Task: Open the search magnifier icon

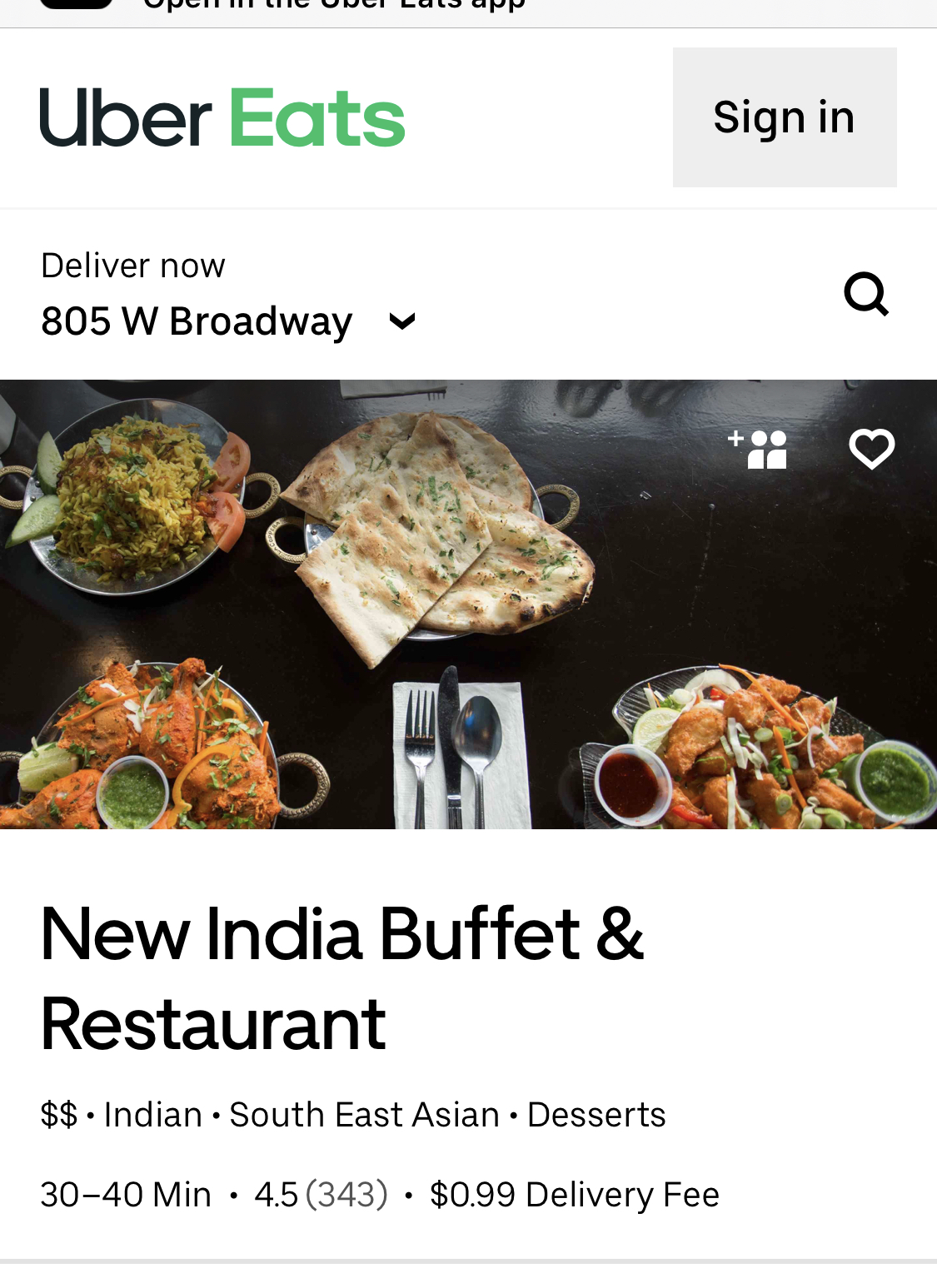Action: pos(866,294)
